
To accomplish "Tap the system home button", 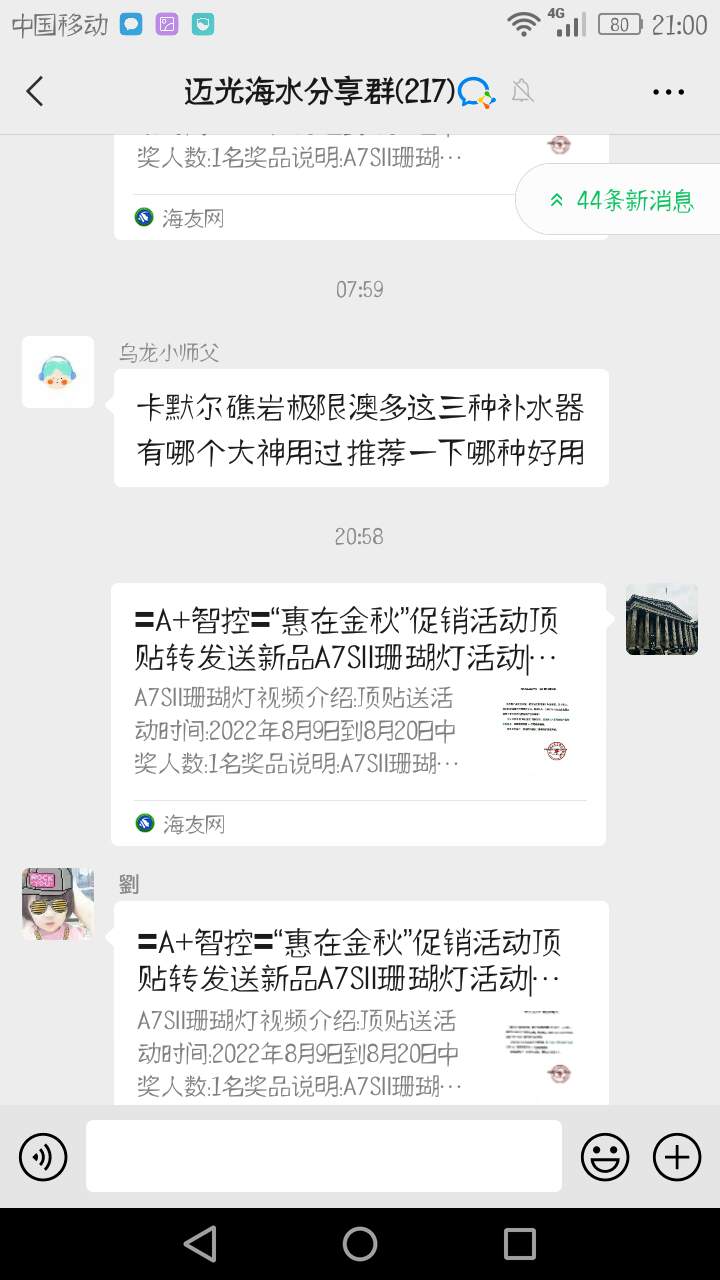I will tap(360, 1244).
